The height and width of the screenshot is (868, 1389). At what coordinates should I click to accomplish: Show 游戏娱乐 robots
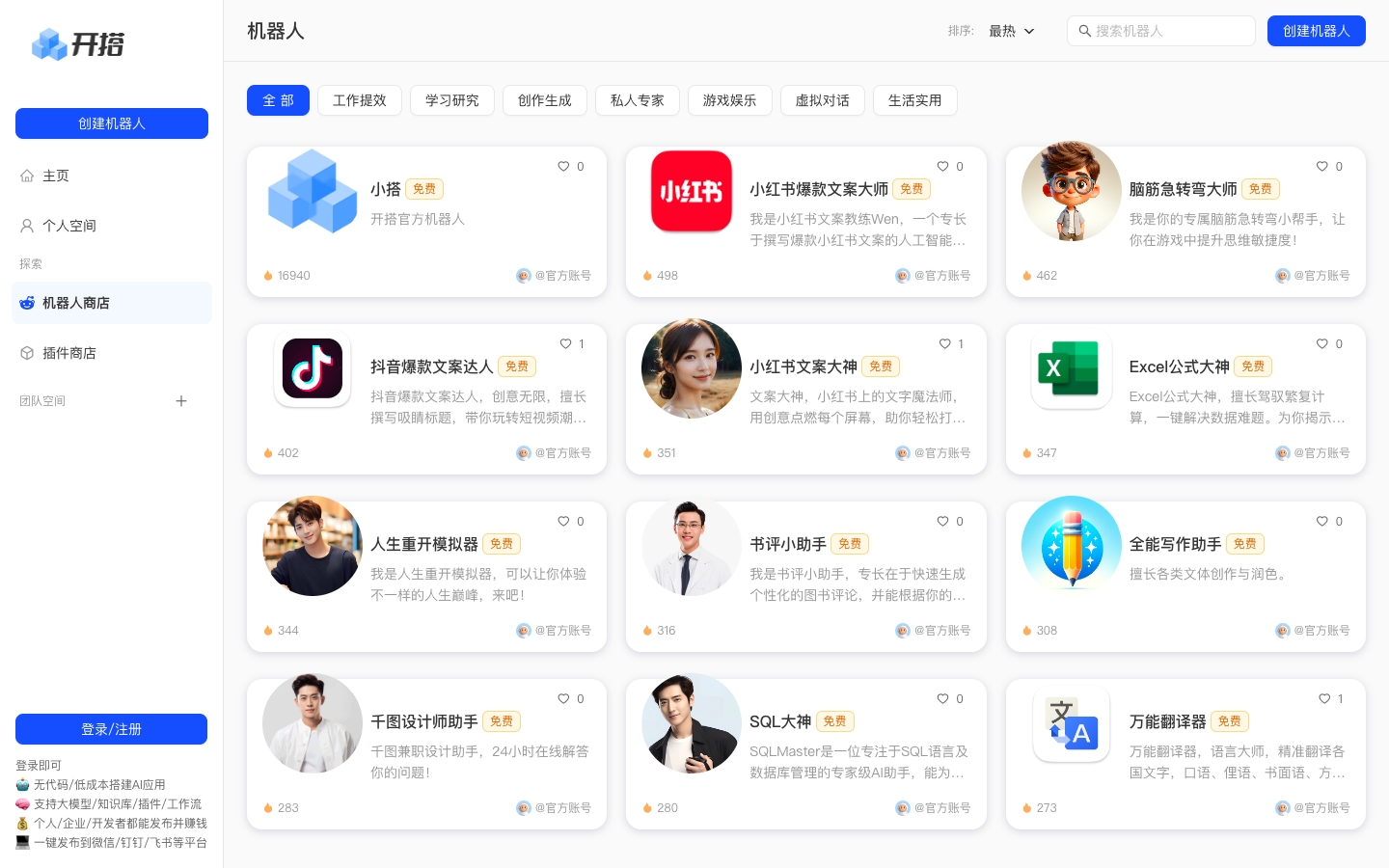tap(729, 100)
